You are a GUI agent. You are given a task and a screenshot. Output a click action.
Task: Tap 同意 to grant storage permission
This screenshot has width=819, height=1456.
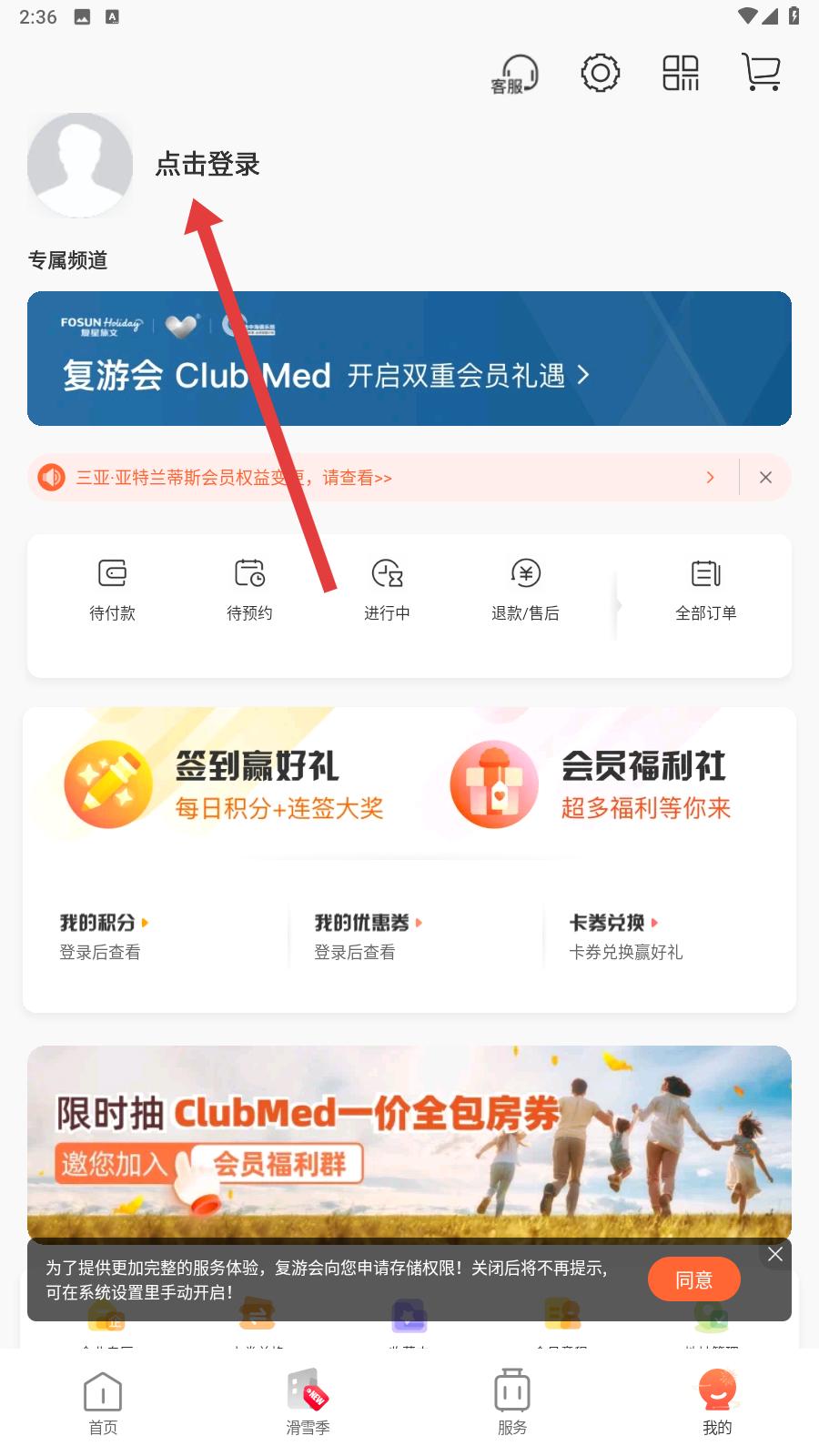pyautogui.click(x=693, y=1280)
